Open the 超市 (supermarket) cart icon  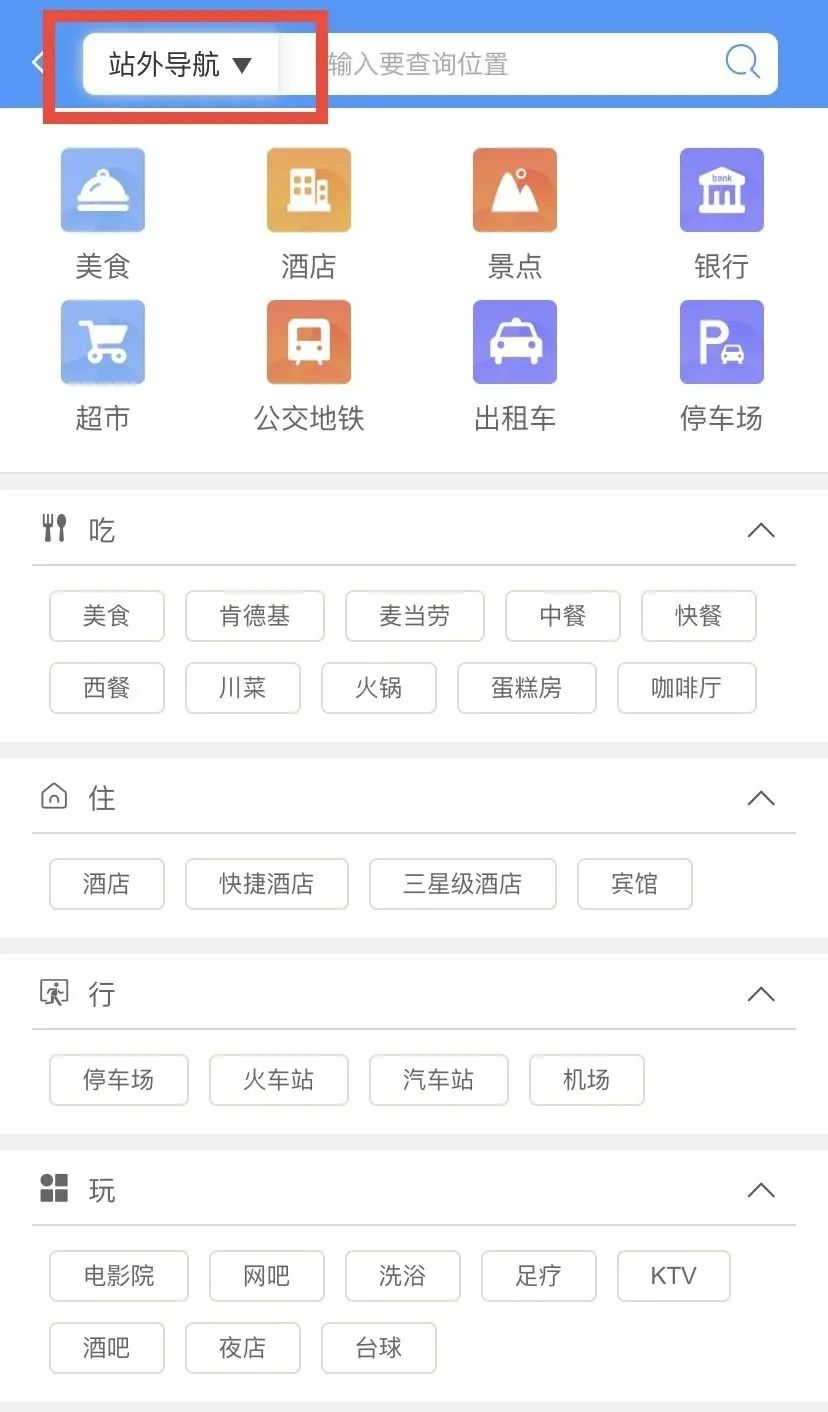pos(103,342)
